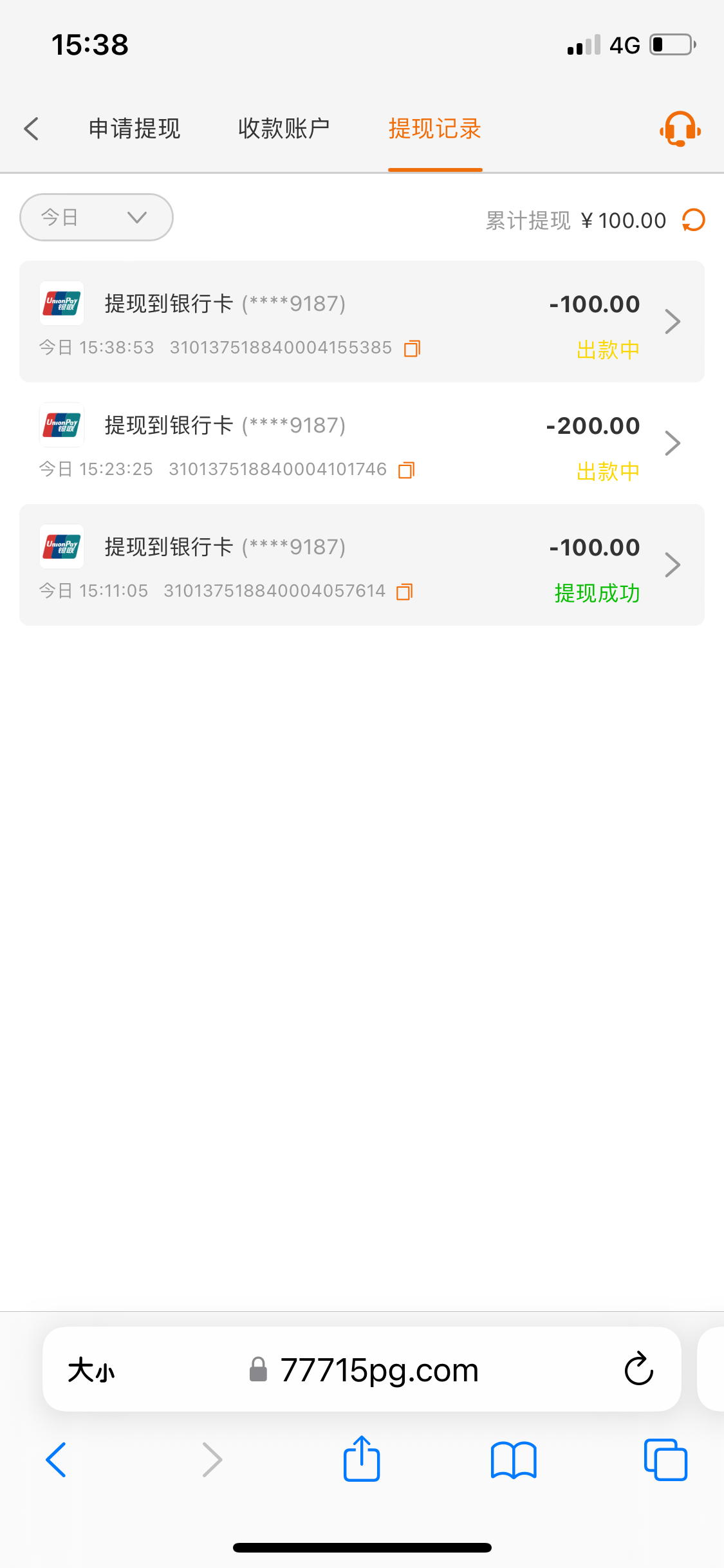Tap the 77715pg.com address bar
This screenshot has height=1568, width=724.
point(380,1370)
